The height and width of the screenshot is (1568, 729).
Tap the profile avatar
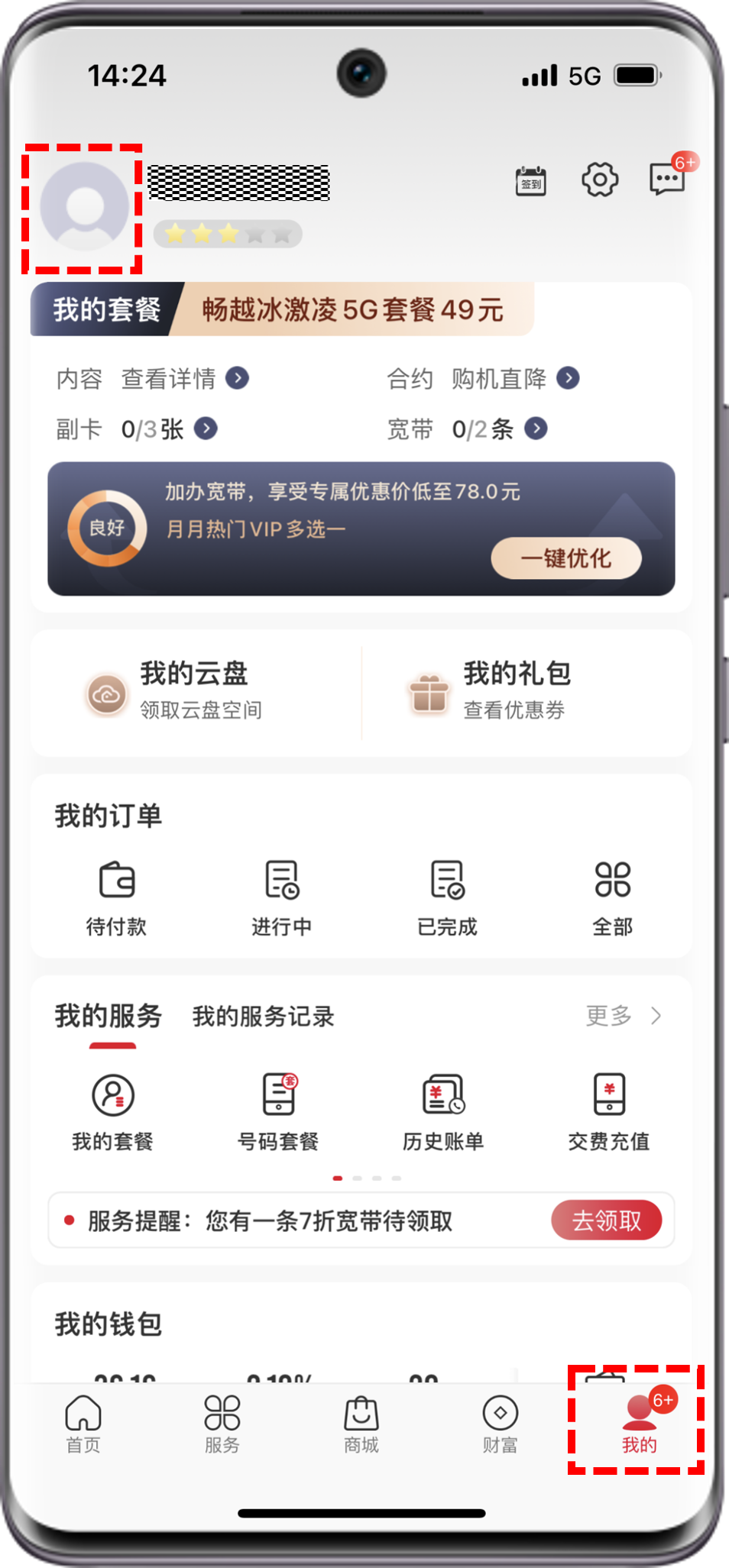[x=84, y=206]
